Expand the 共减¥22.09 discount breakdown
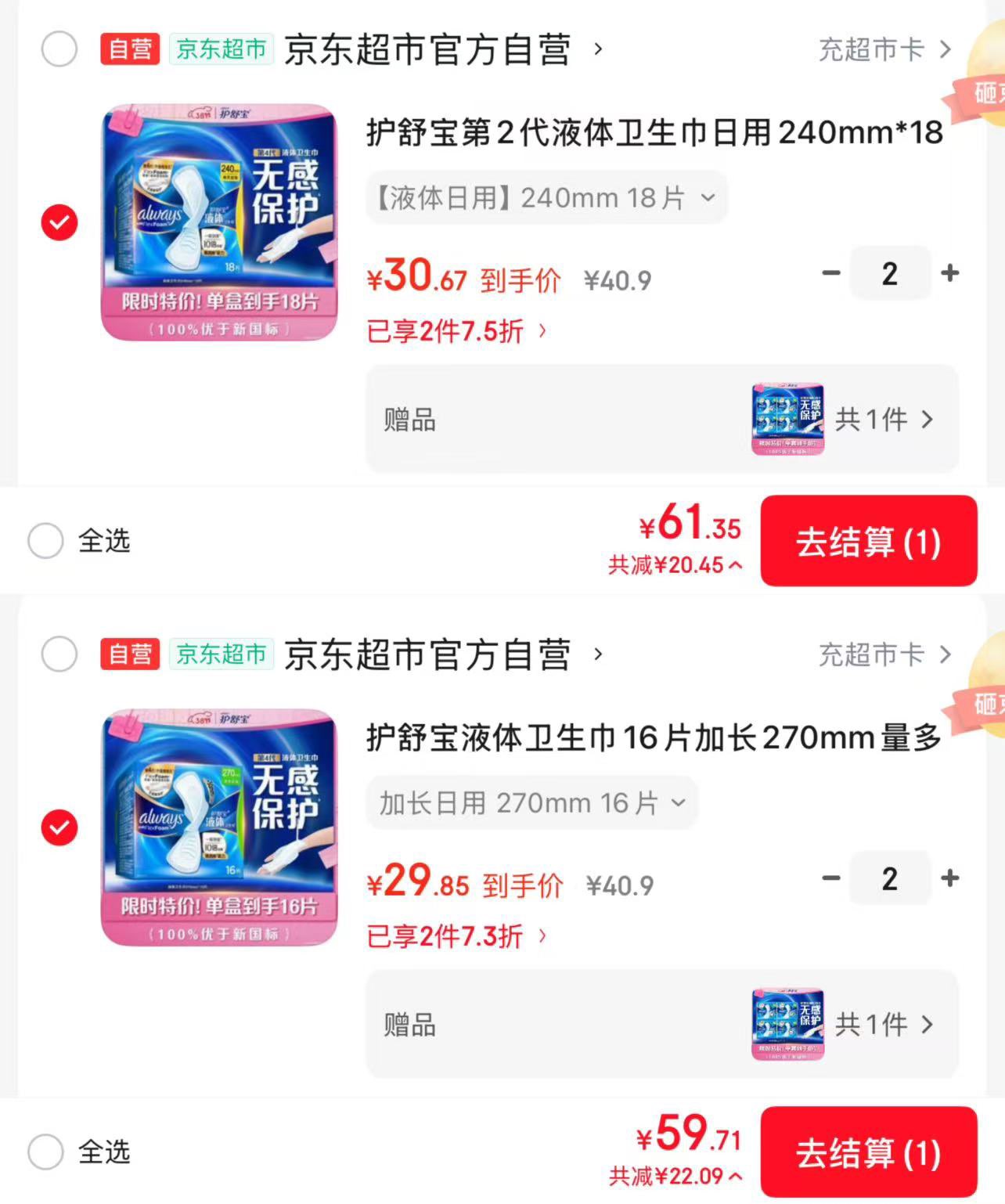The width and height of the screenshot is (1005, 1204). 675,1176
